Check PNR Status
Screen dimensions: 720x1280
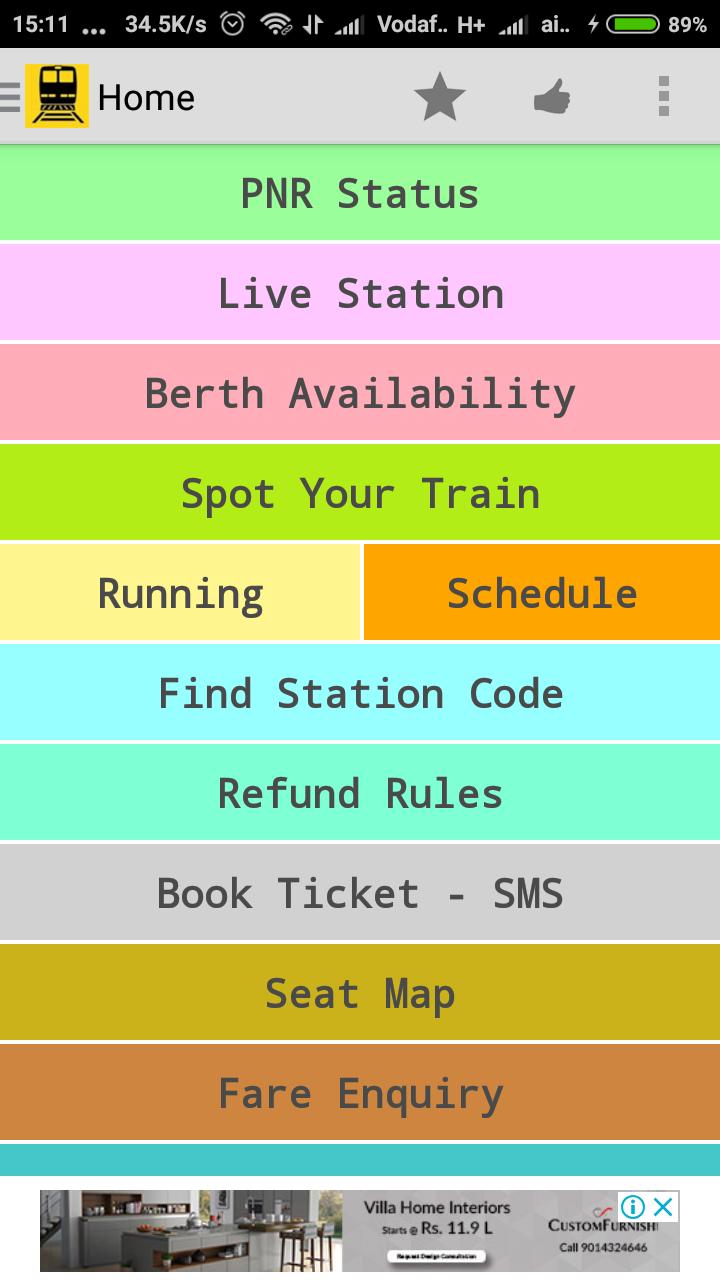(x=360, y=193)
